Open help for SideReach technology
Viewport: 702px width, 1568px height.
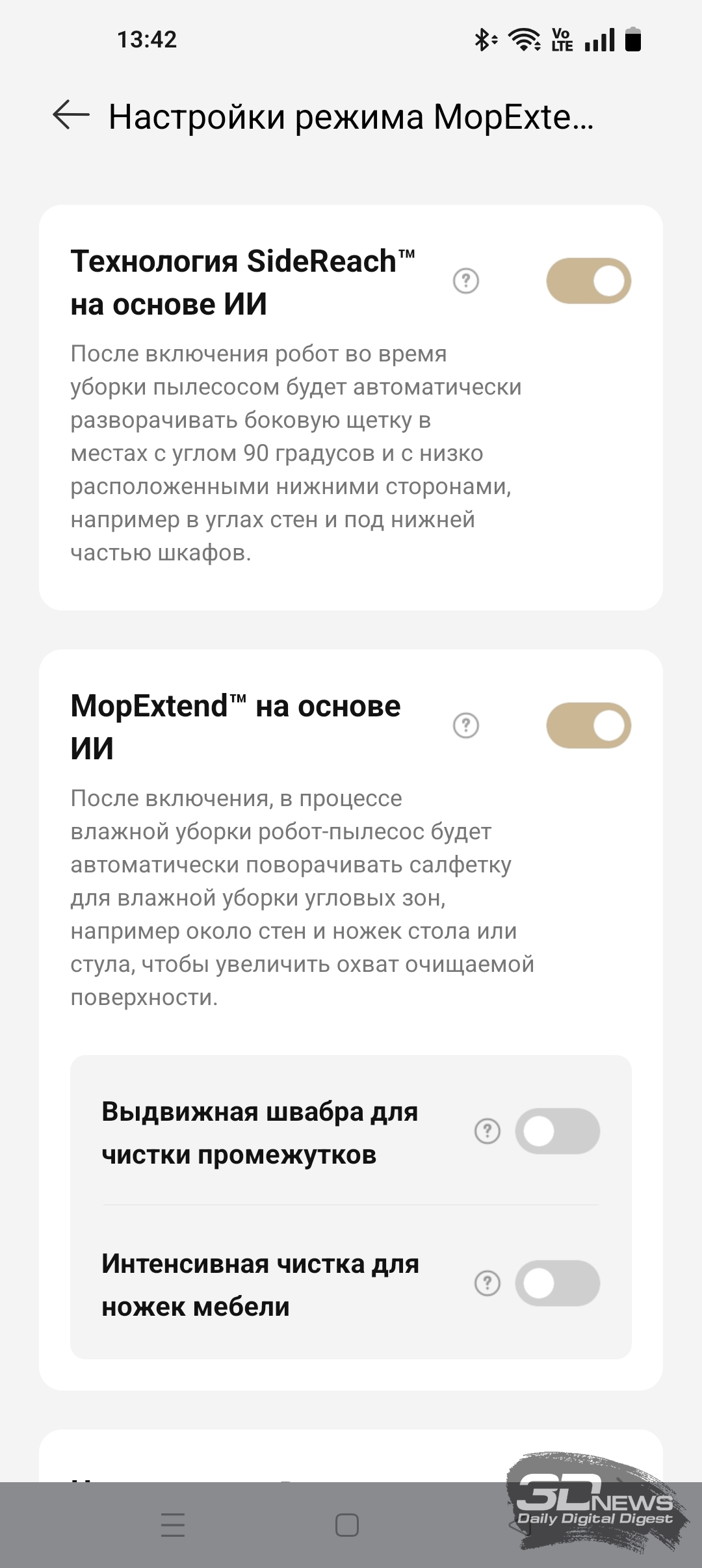pos(465,281)
